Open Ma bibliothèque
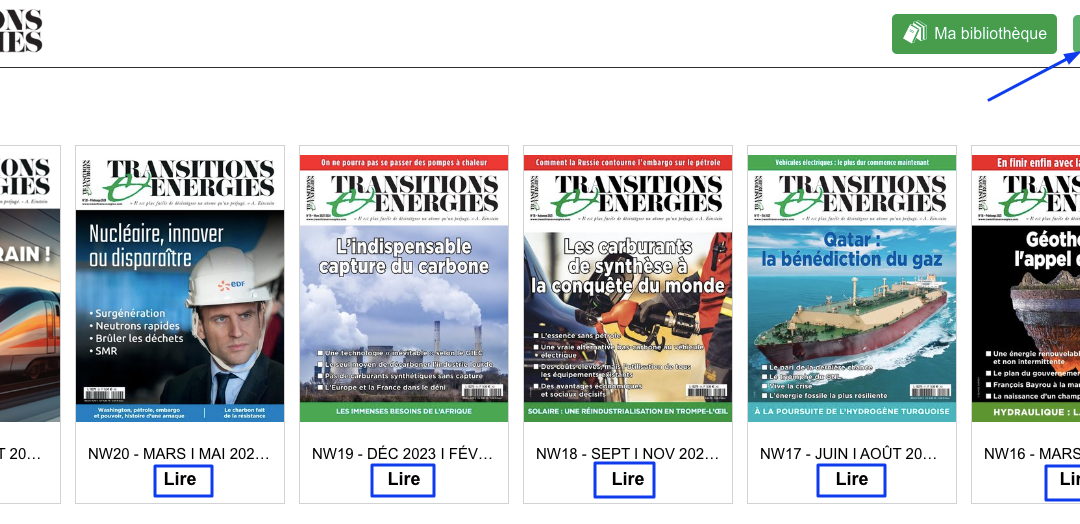Image resolution: width=1080 pixels, height=524 pixels. pos(974,34)
